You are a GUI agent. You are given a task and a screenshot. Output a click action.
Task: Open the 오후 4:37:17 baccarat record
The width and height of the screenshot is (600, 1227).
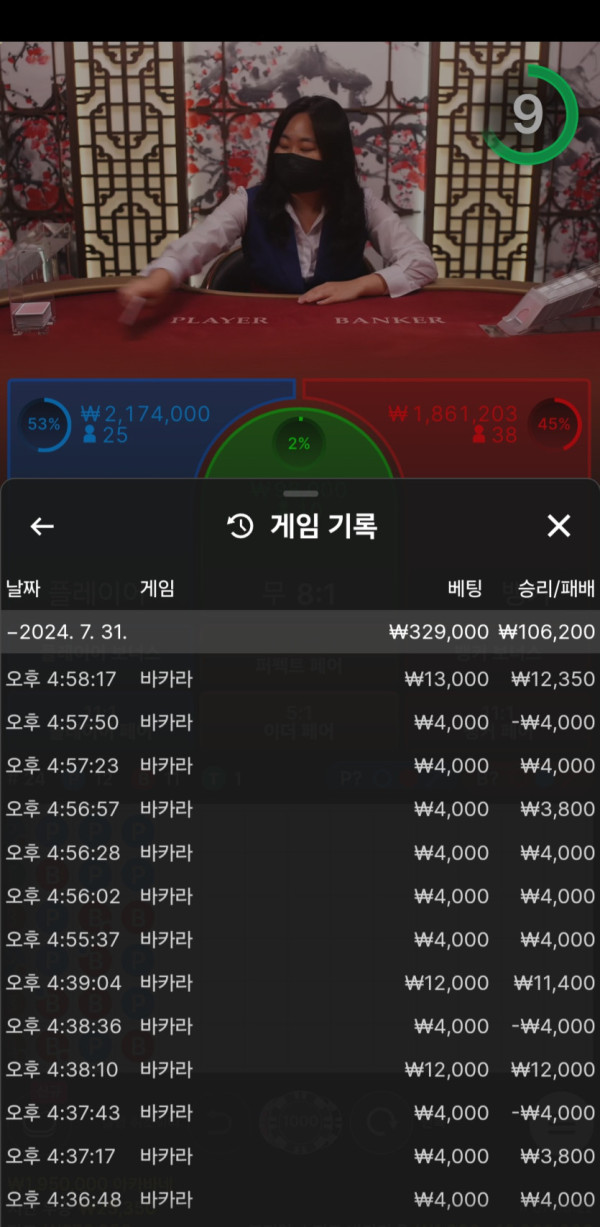(300, 1156)
